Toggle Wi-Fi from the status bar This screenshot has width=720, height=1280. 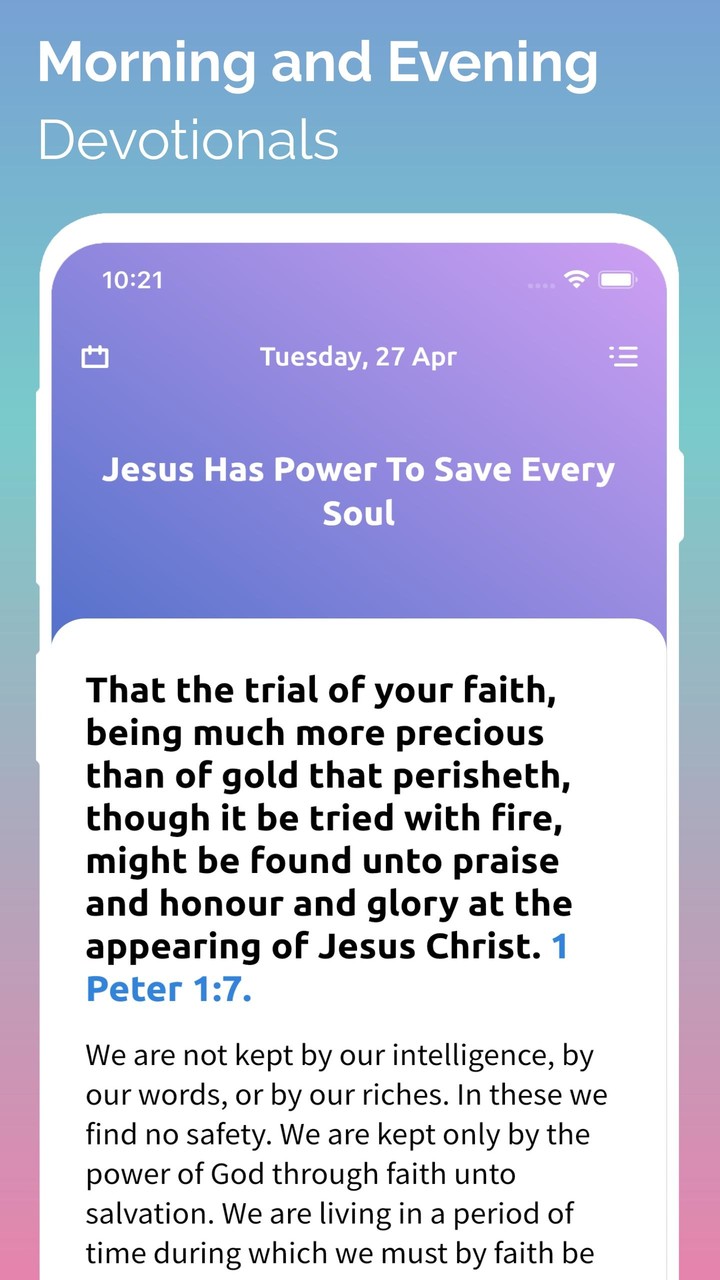[576, 281]
